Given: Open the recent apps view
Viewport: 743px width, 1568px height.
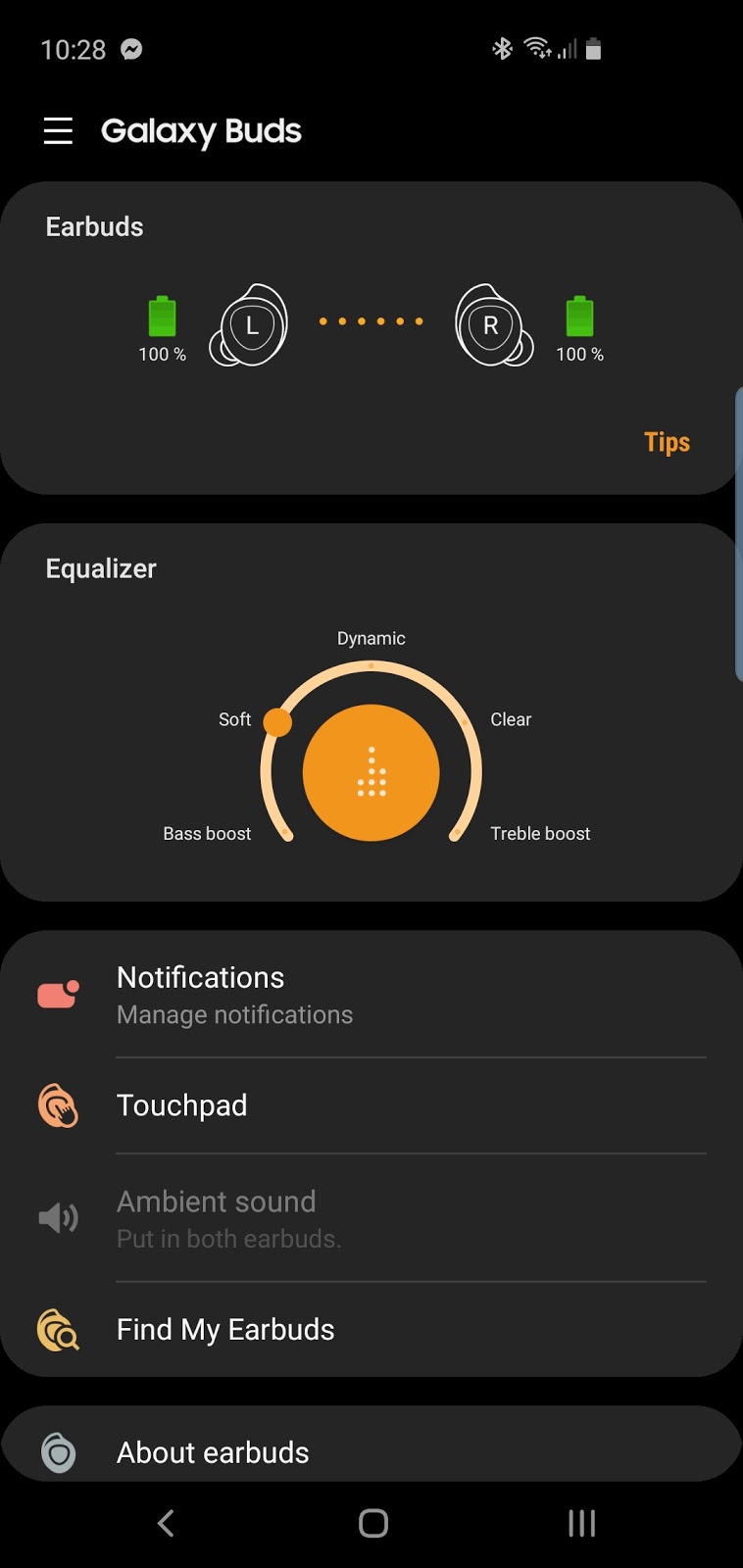Looking at the screenshot, I should (x=581, y=1523).
